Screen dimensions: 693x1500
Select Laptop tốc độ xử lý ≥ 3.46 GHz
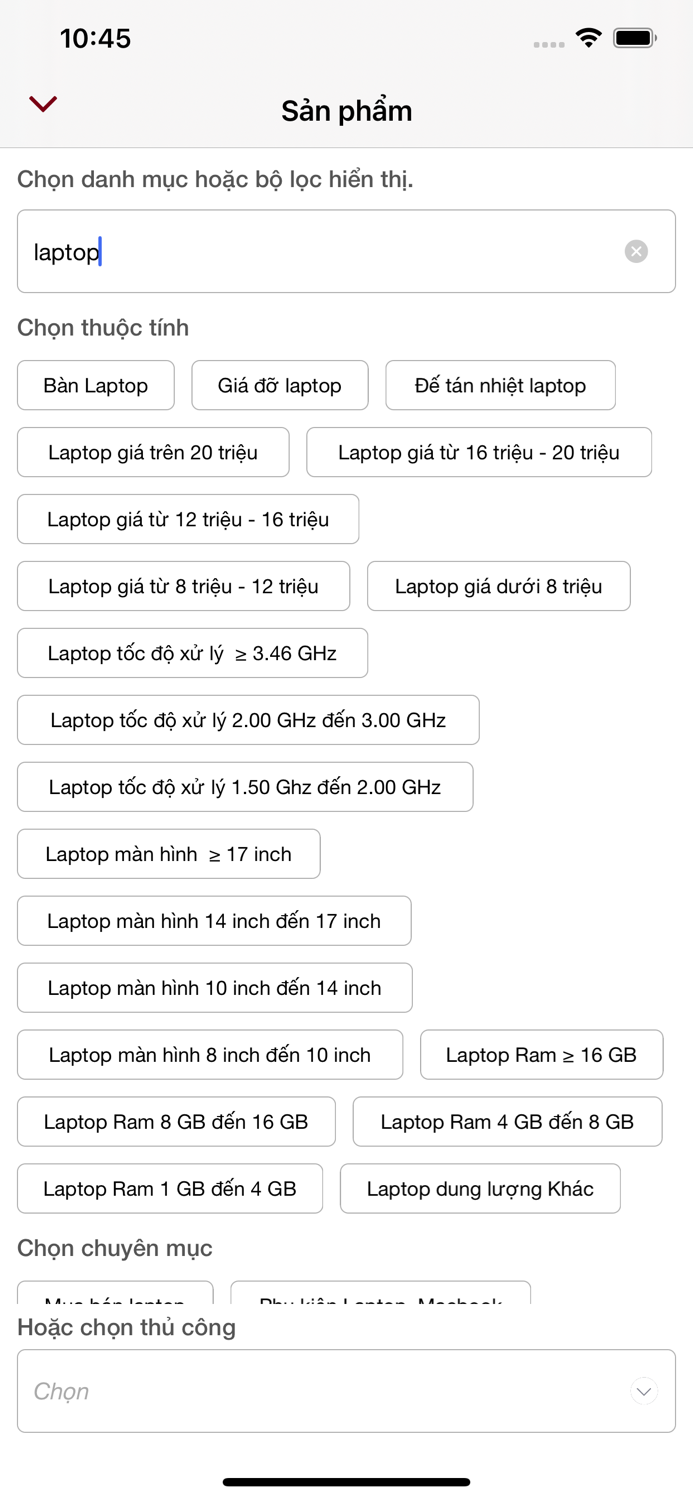point(192,654)
